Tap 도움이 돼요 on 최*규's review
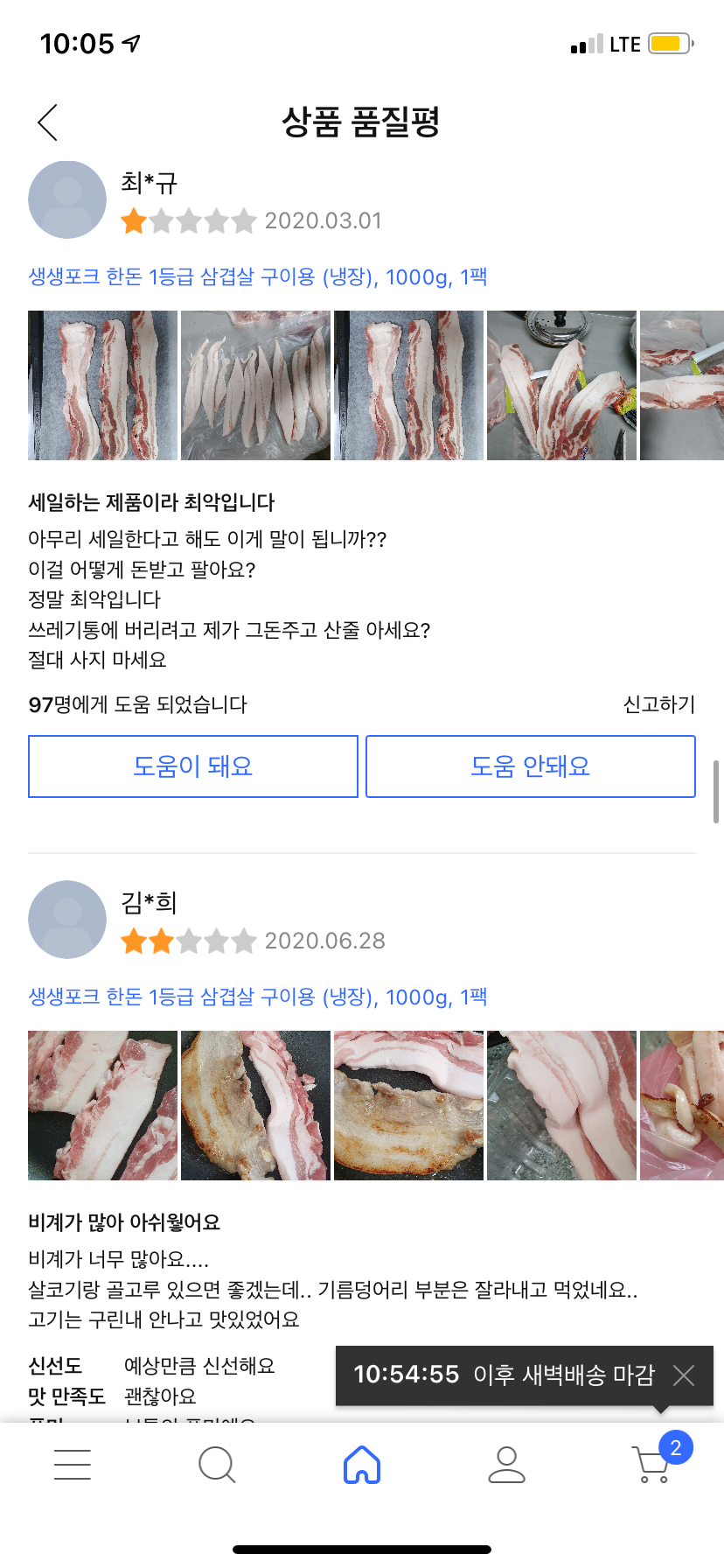The height and width of the screenshot is (1568, 724). (193, 766)
